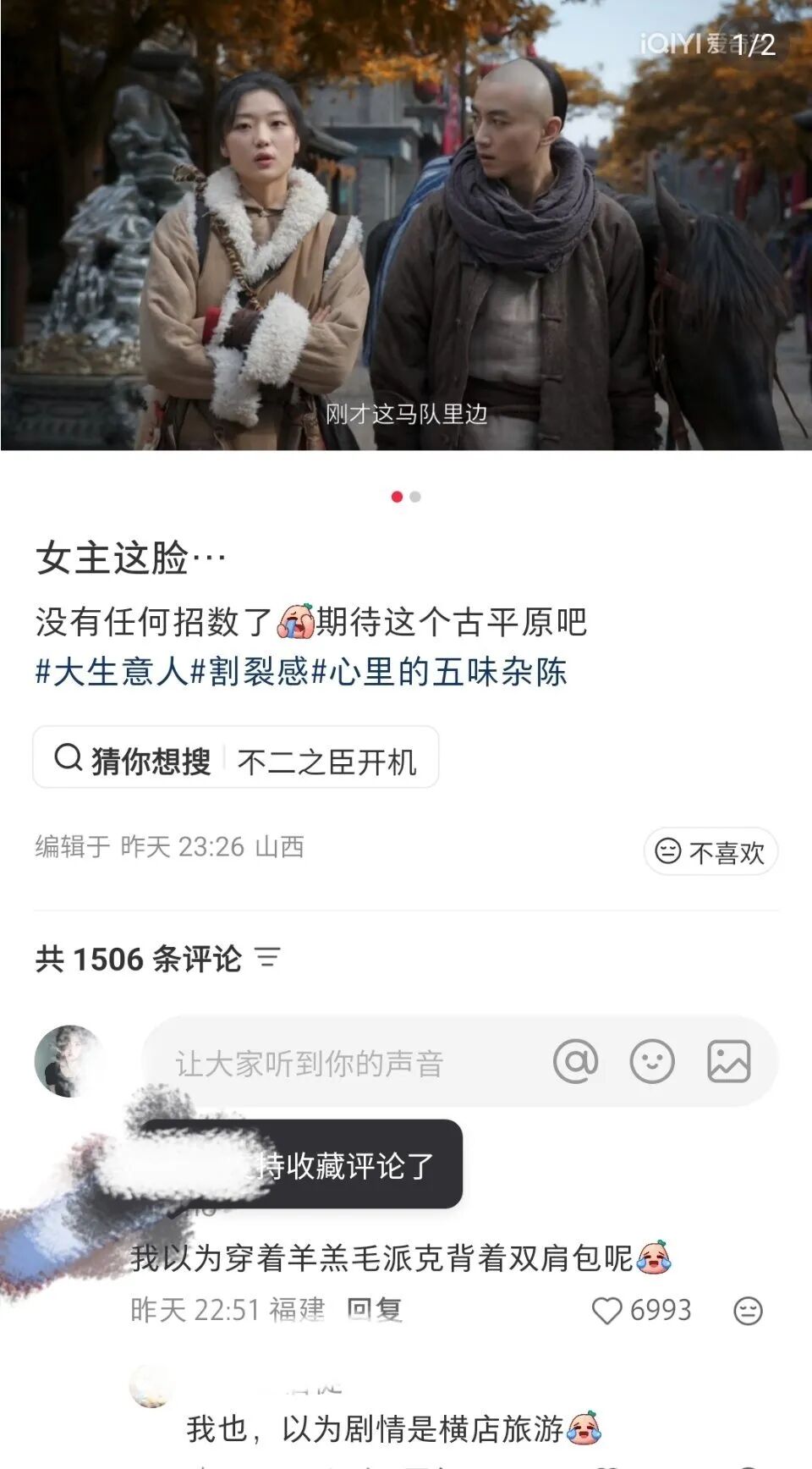Viewport: 812px width, 1469px height.
Task: Open emoji picker in comment box
Action: (652, 1061)
